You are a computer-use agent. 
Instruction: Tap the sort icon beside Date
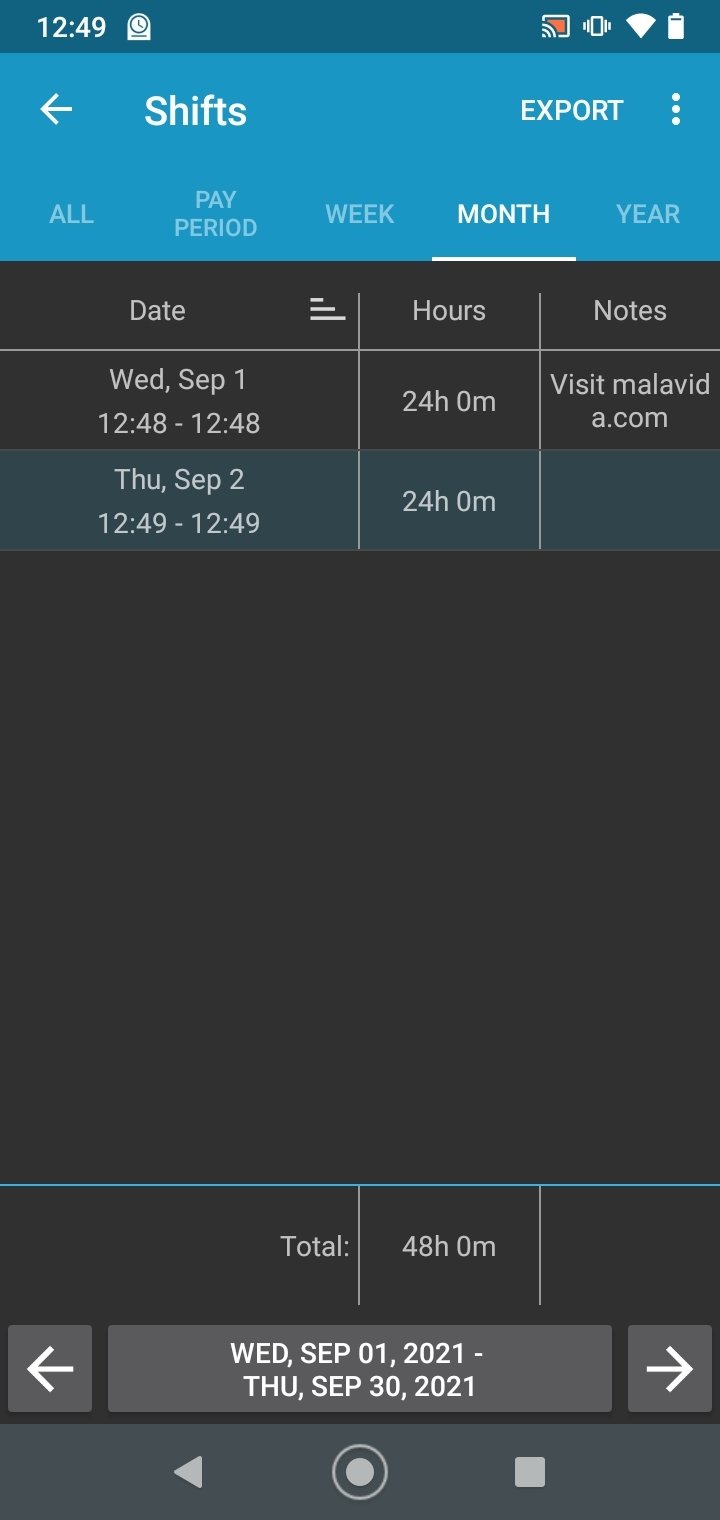tap(328, 310)
